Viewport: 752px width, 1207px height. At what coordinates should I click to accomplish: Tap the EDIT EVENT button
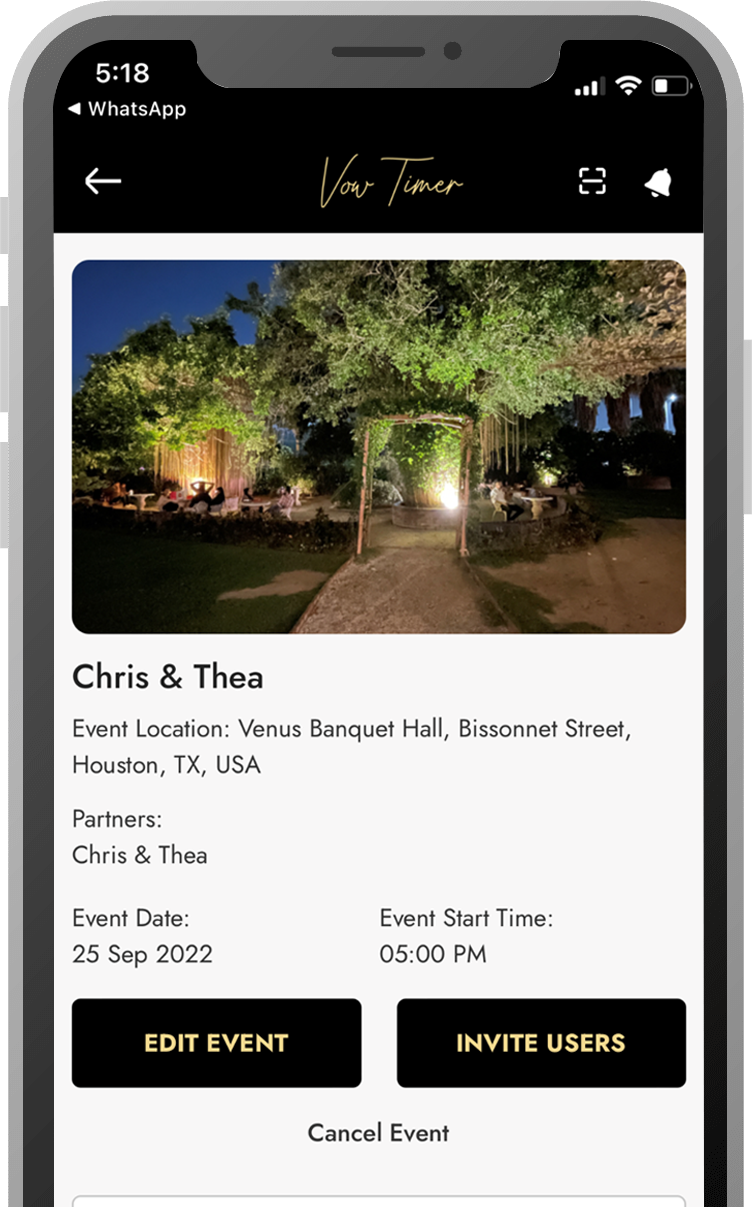[x=216, y=1043]
